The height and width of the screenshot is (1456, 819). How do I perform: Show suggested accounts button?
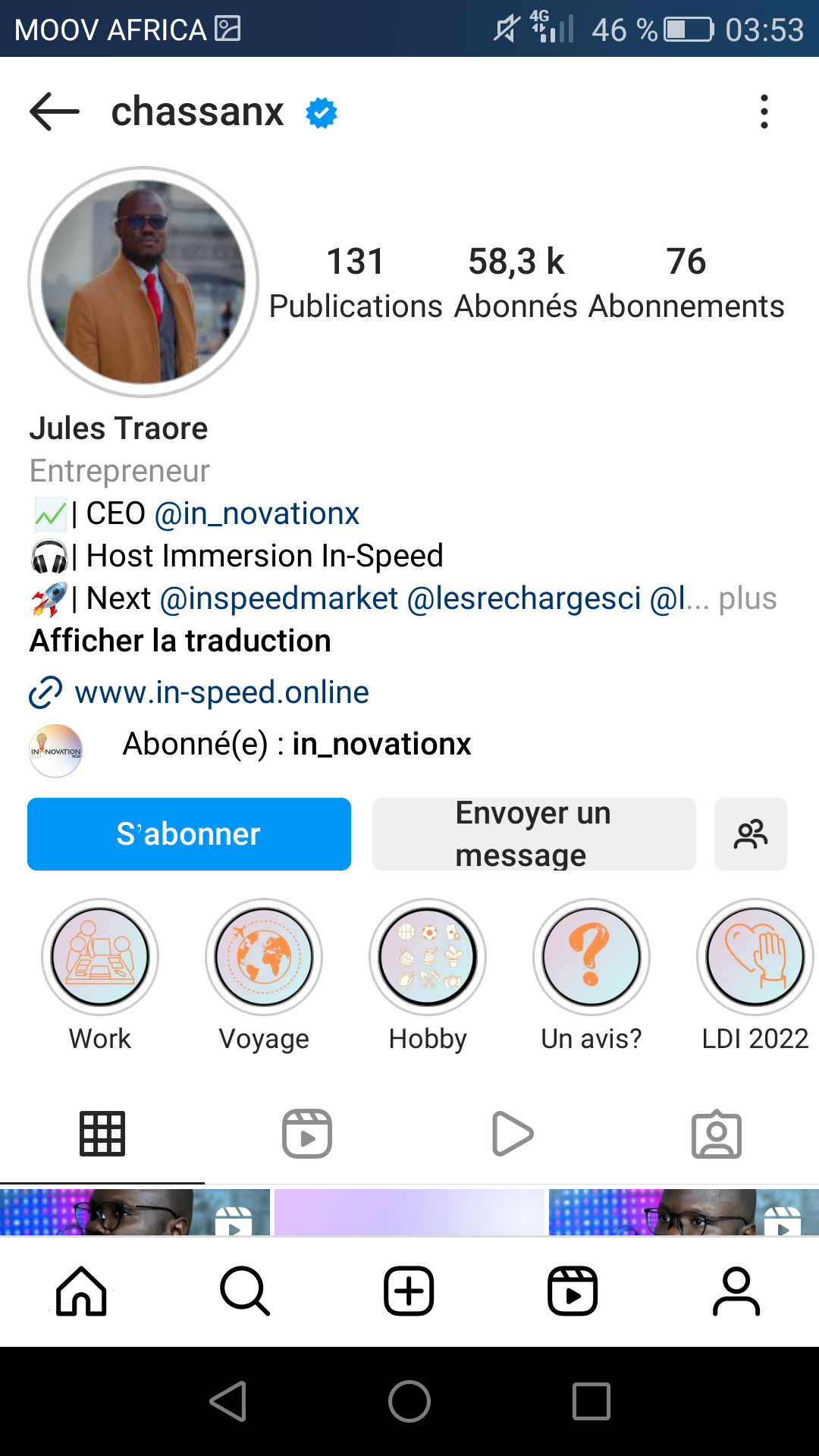coord(750,833)
